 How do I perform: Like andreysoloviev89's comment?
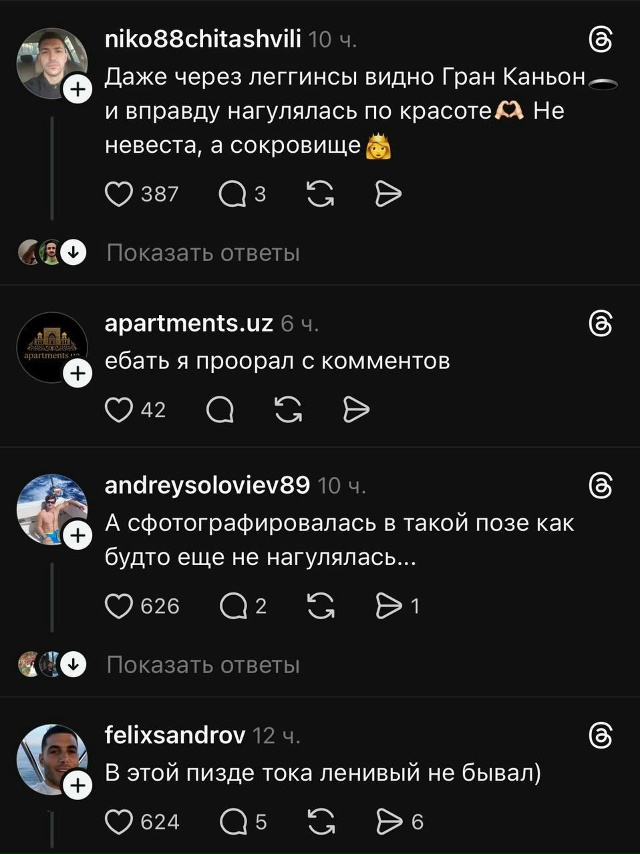120,605
